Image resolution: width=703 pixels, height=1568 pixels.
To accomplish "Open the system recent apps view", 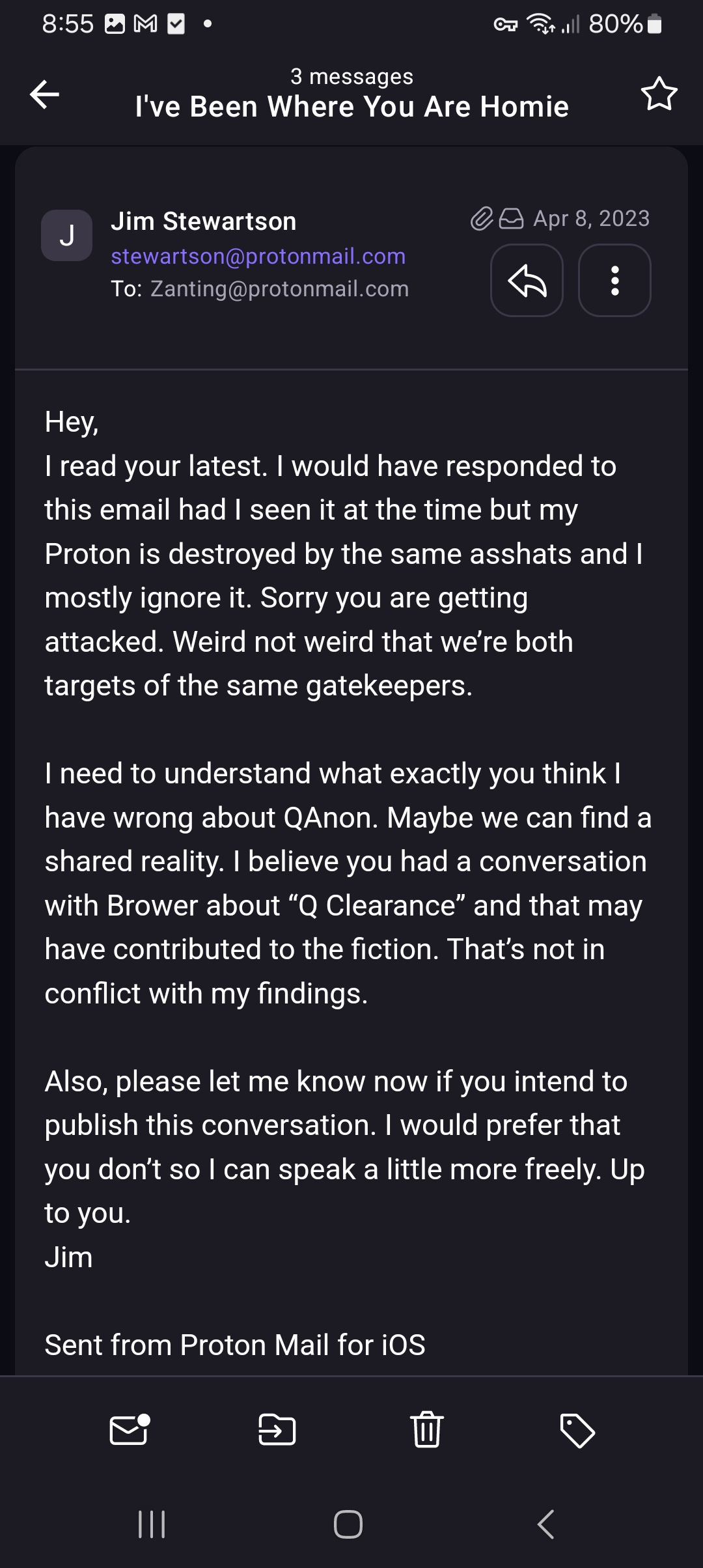I will click(x=152, y=1524).
